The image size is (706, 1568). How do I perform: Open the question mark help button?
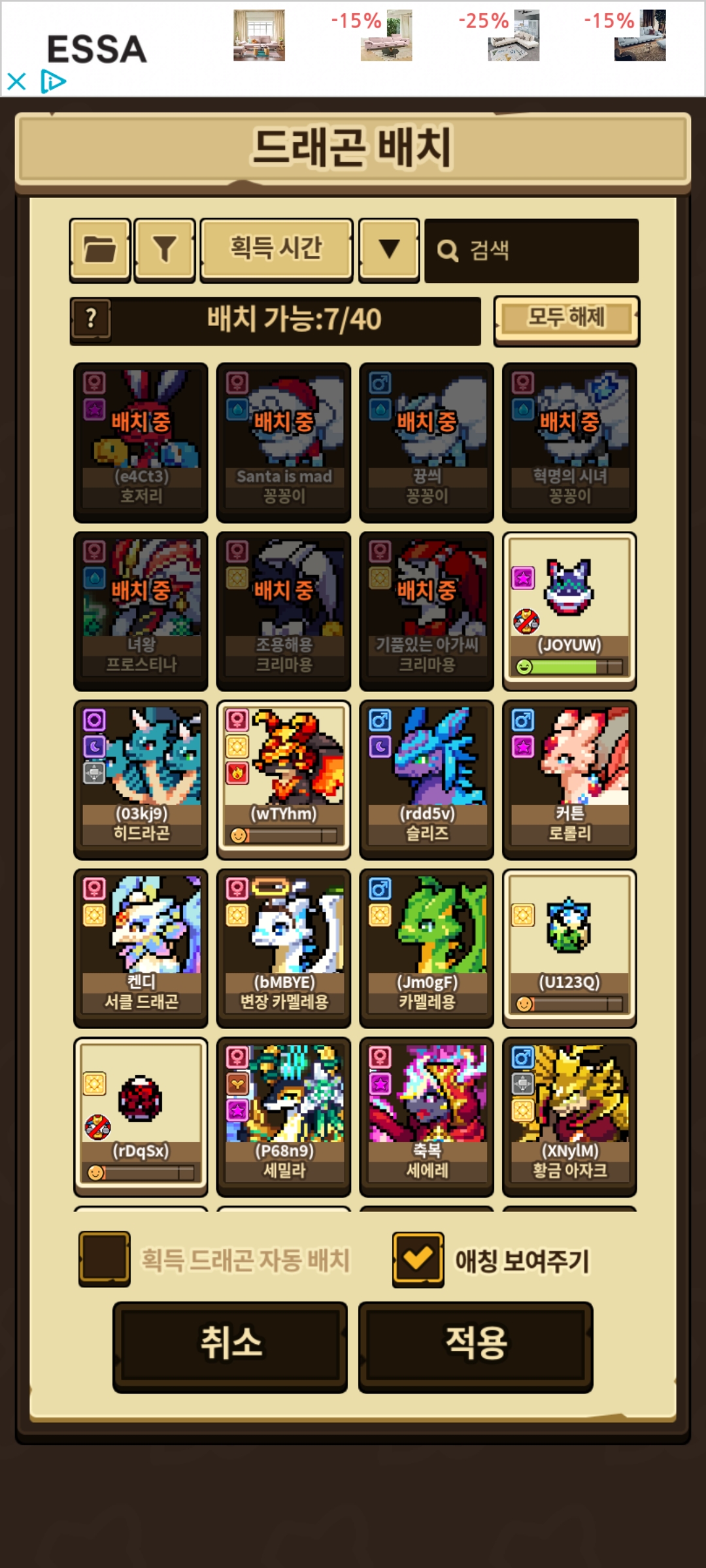point(92,319)
